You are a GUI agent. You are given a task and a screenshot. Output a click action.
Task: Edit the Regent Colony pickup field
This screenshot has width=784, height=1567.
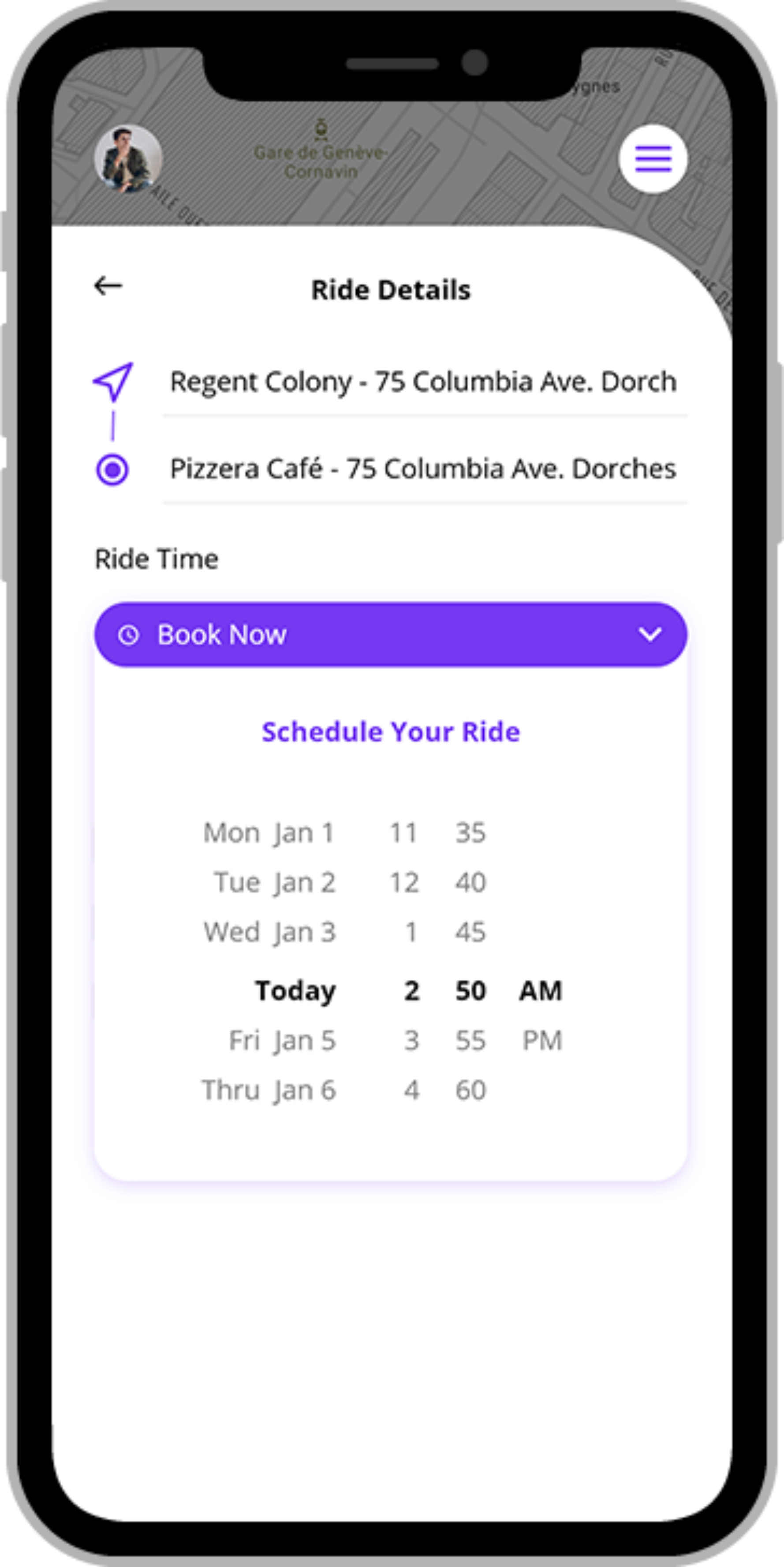(x=423, y=382)
